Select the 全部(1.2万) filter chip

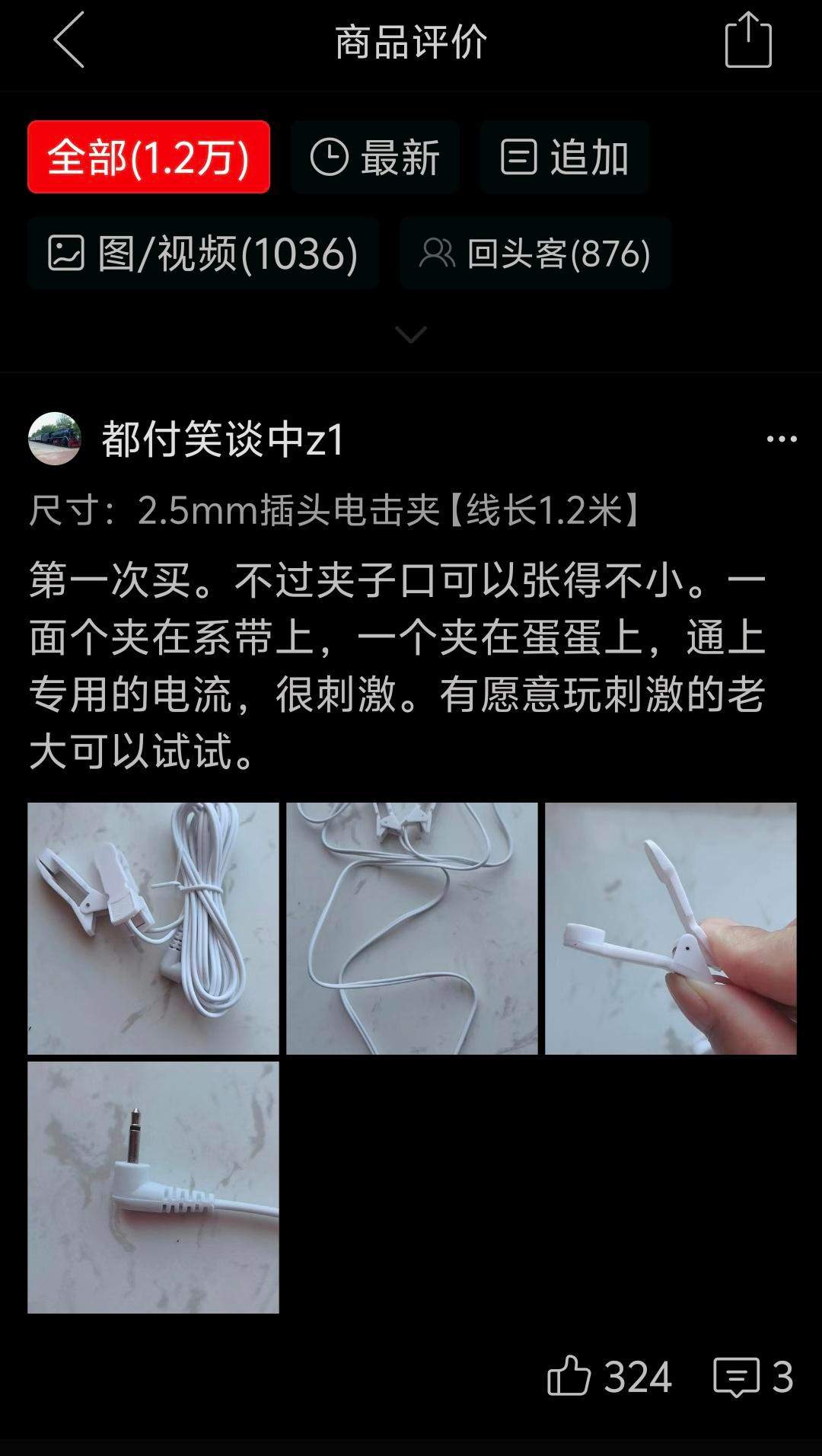(148, 157)
